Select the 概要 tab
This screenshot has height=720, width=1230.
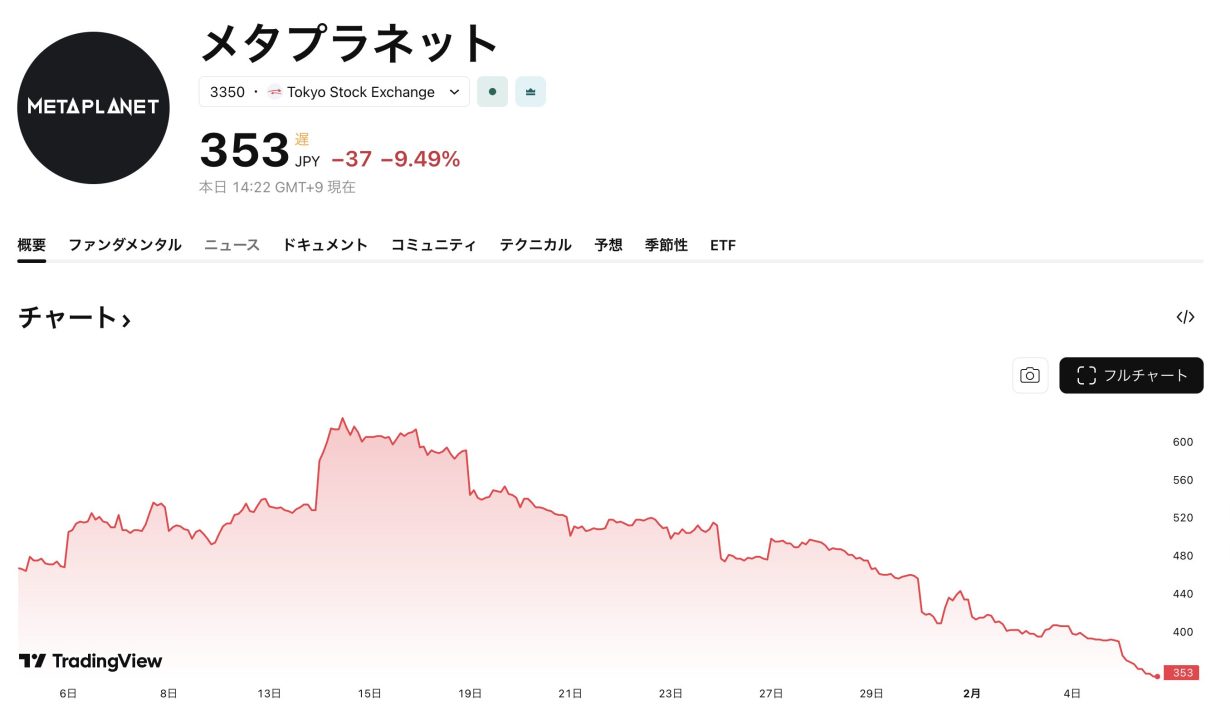click(x=32, y=245)
